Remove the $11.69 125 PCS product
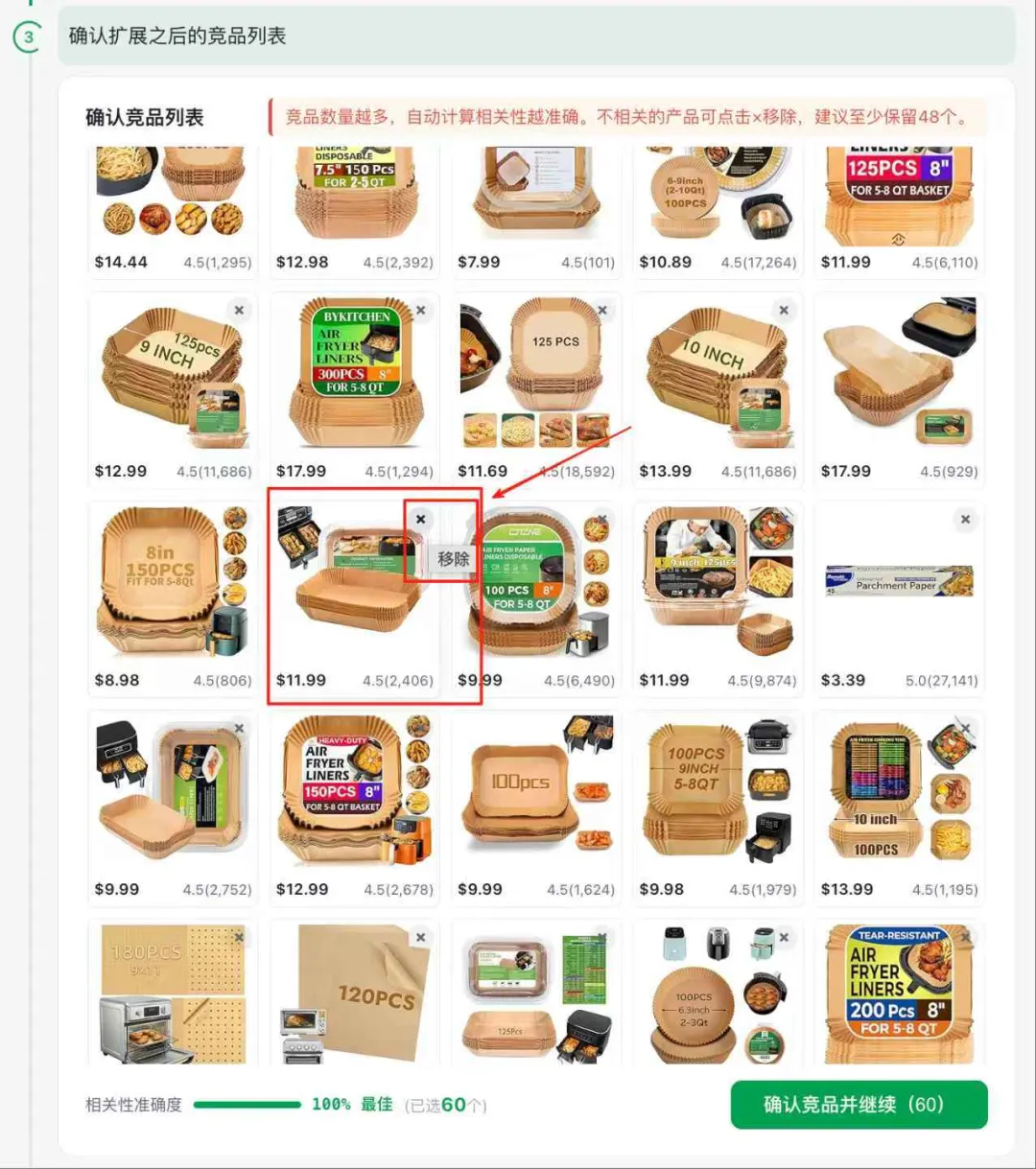Screen dimensions: 1036x1169 pyautogui.click(x=602, y=310)
